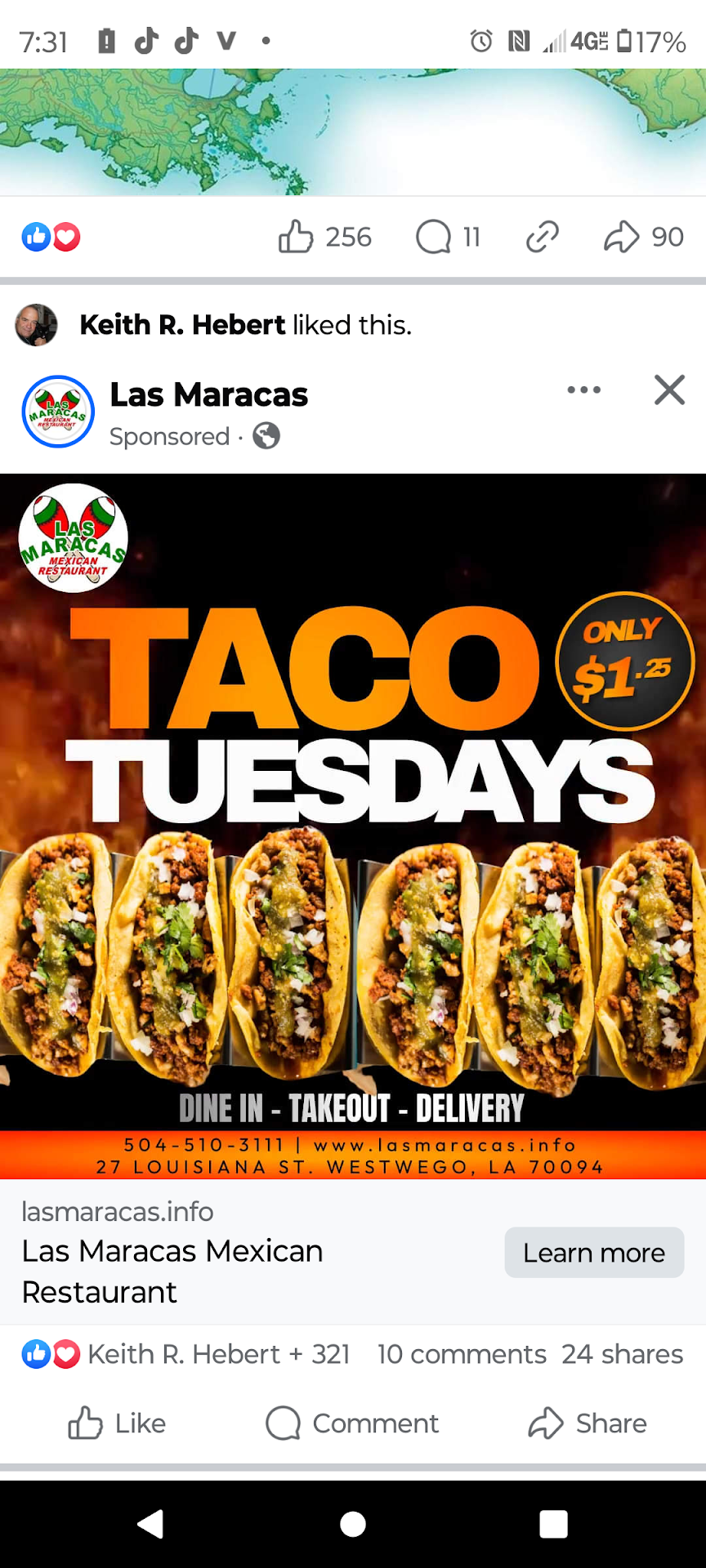Hide the Las Maracas sponsored ad
Viewport: 706px width, 1568px height.
[669, 390]
